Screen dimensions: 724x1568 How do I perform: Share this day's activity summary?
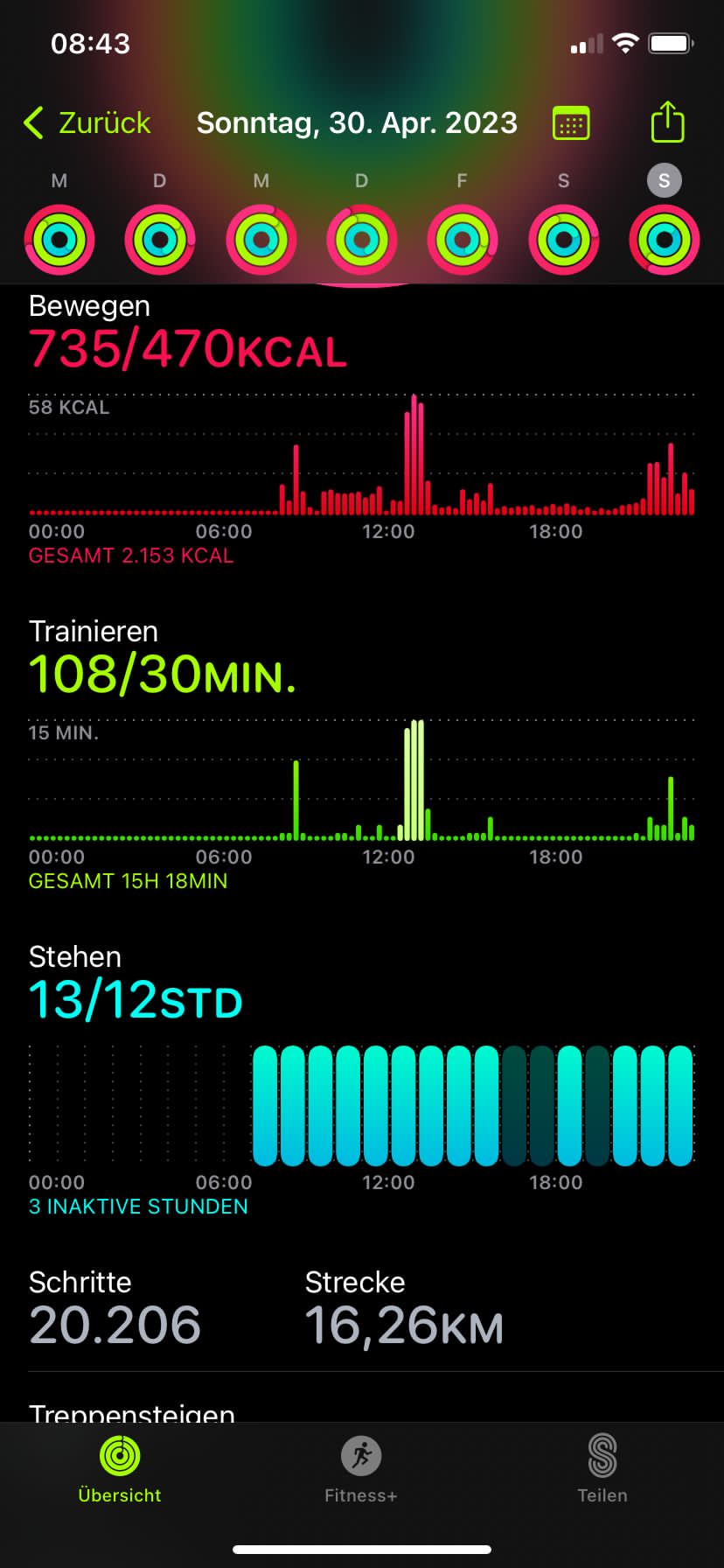pos(667,122)
